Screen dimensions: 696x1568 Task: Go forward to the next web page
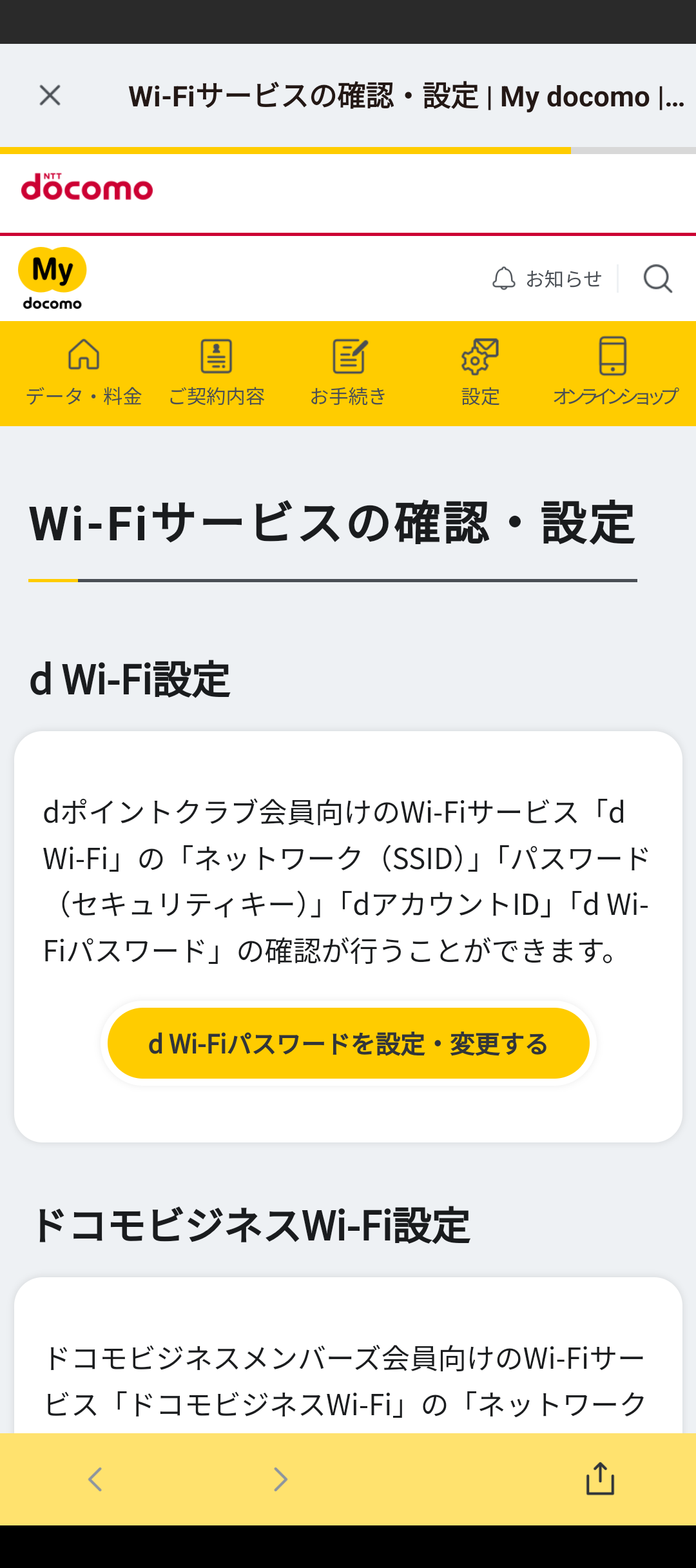pos(280,1479)
